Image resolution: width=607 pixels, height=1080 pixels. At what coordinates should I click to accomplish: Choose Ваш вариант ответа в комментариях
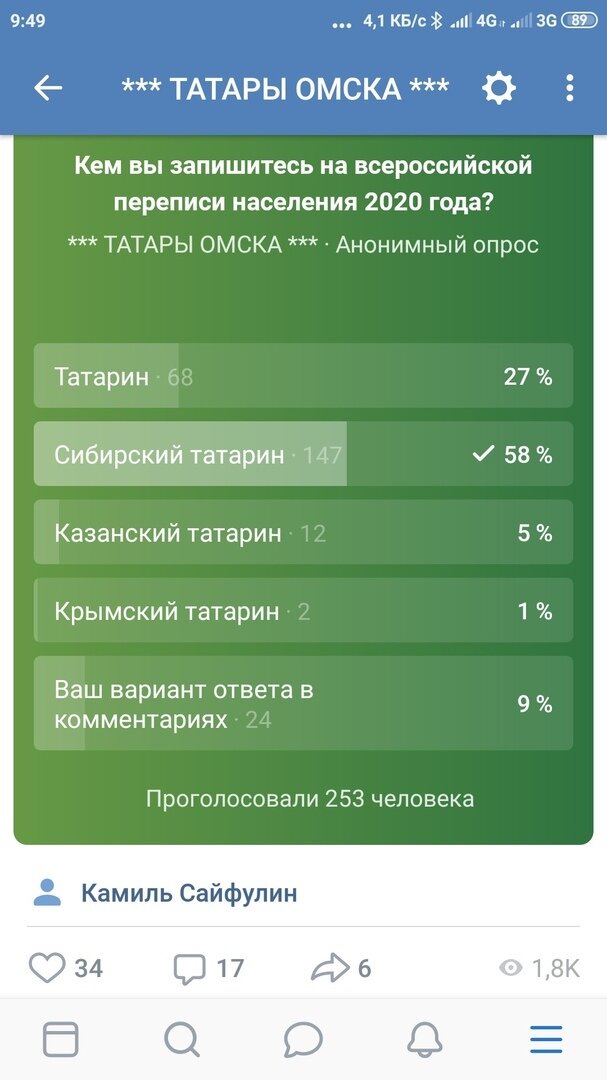click(x=303, y=703)
